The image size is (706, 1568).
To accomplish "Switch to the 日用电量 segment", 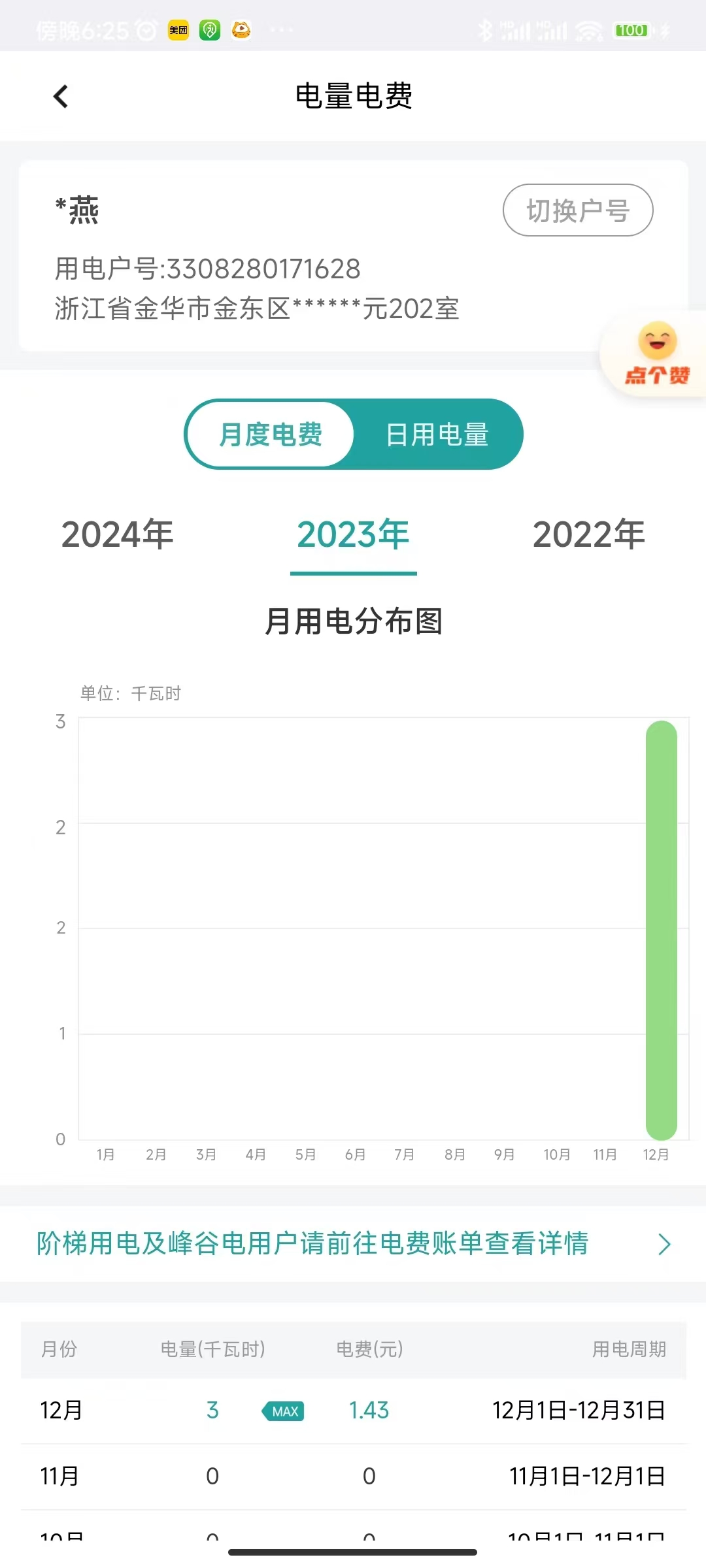I will click(x=437, y=434).
